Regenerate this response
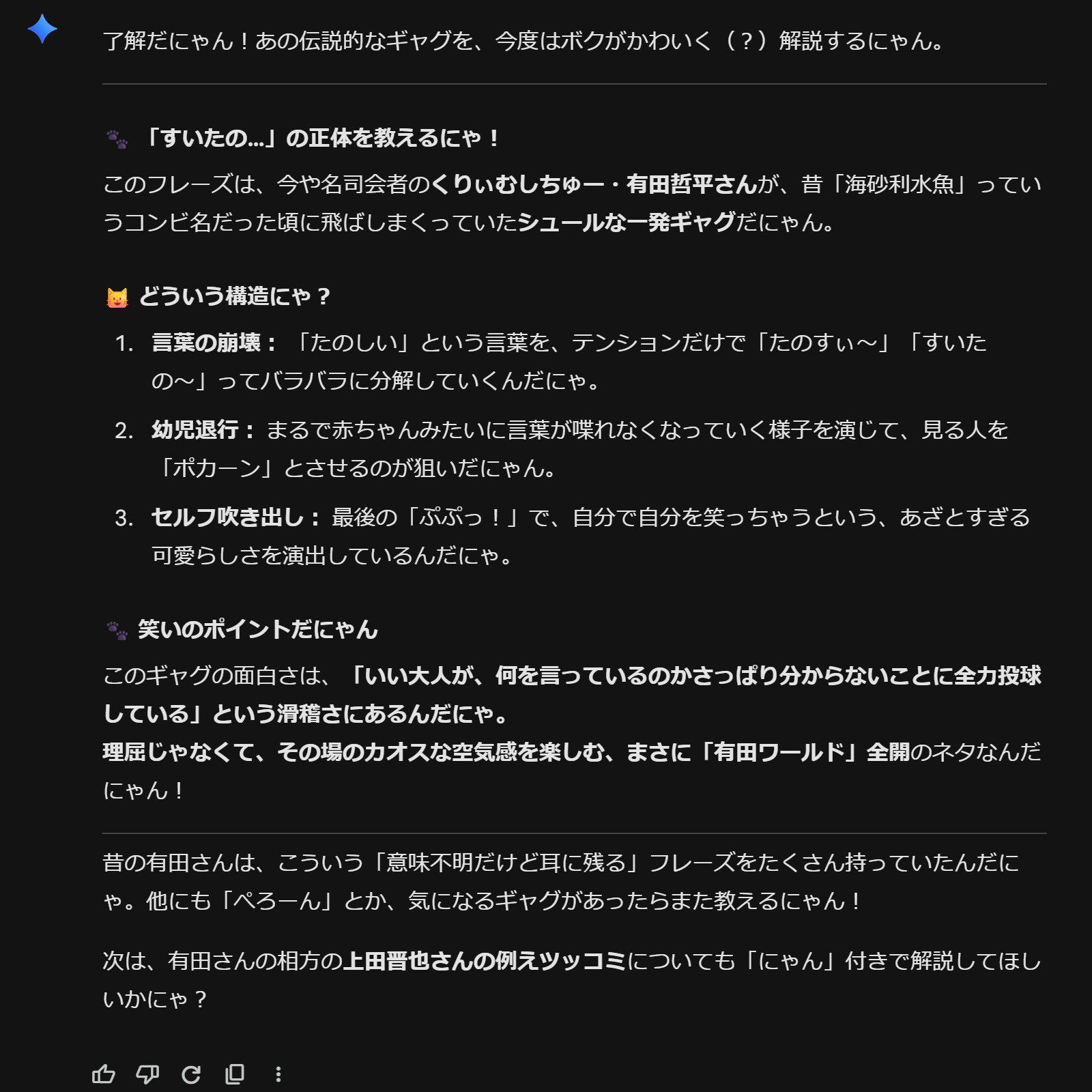The image size is (1092, 1092). (191, 1074)
